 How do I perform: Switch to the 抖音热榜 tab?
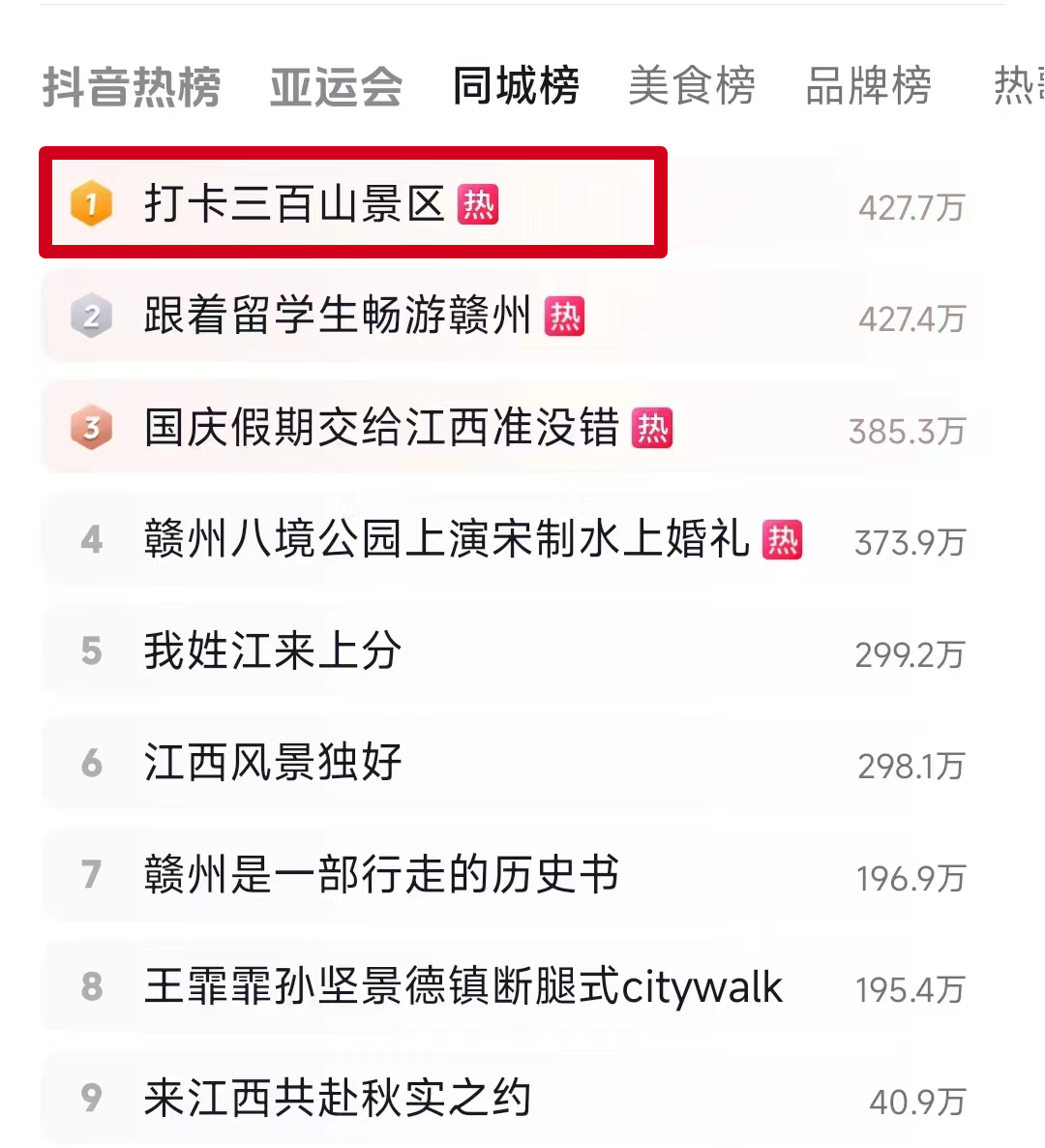(x=132, y=87)
